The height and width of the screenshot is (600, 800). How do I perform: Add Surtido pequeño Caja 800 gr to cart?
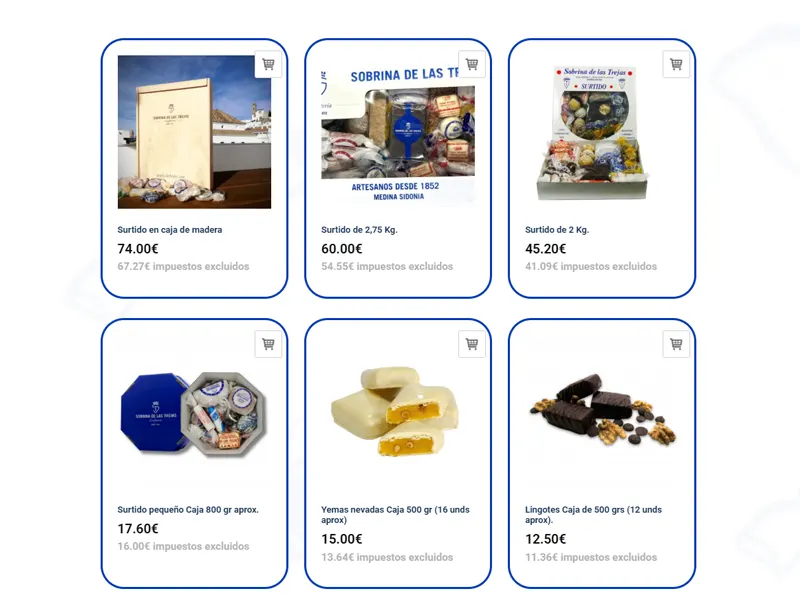268,344
